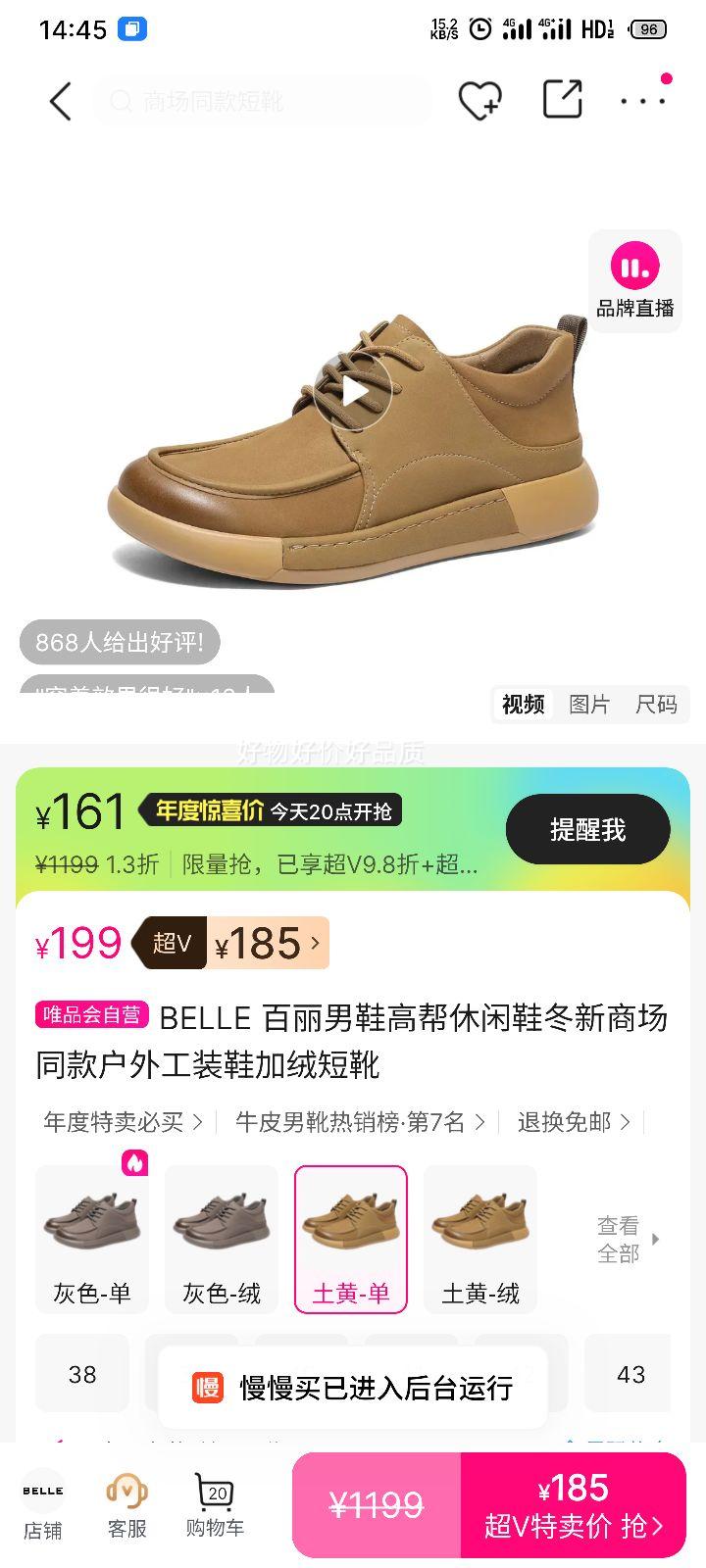The width and height of the screenshot is (706, 1568).
Task: Open the favorites heart icon
Action: (x=479, y=100)
